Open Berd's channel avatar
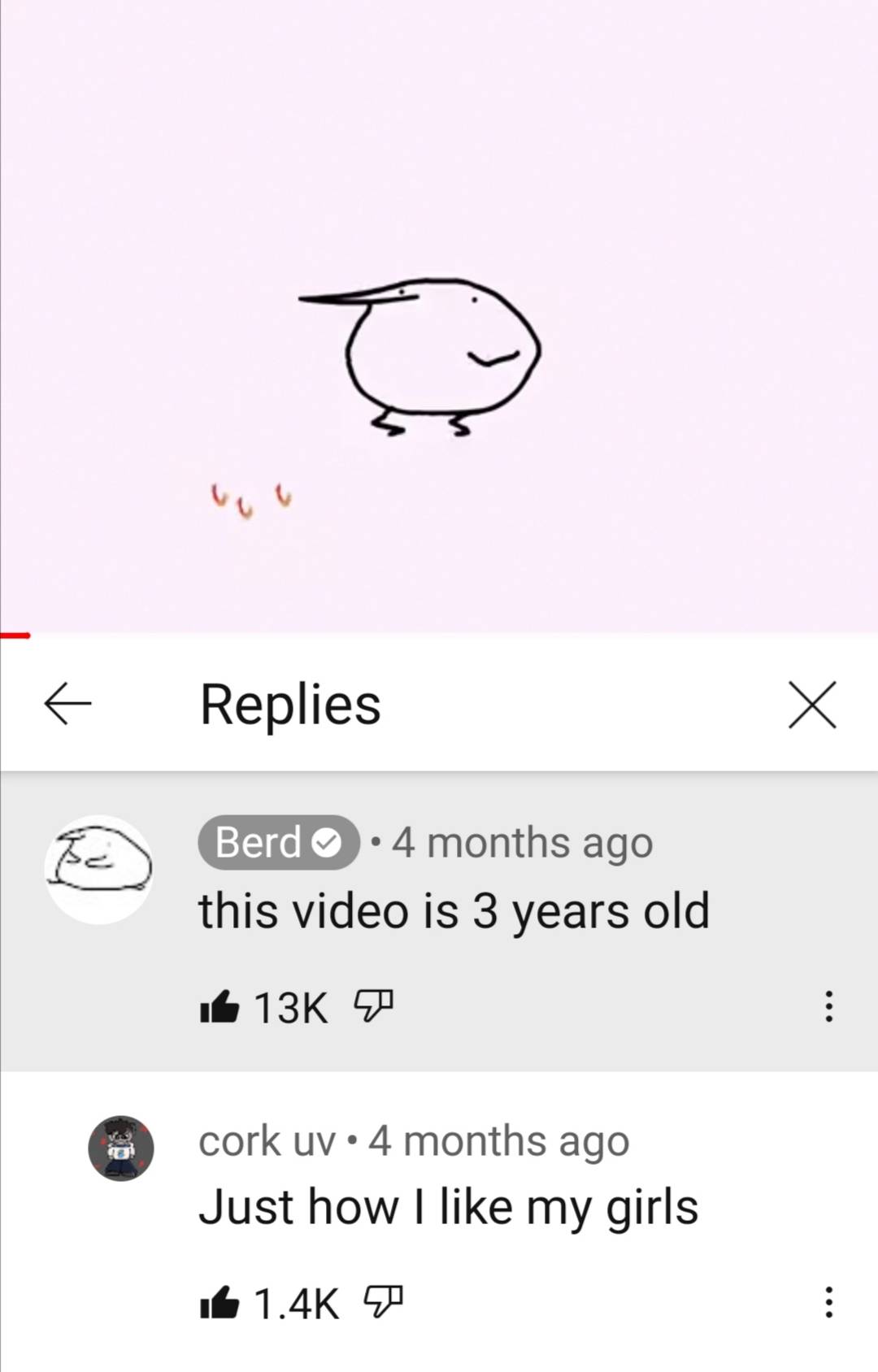878x1372 pixels. click(x=99, y=869)
